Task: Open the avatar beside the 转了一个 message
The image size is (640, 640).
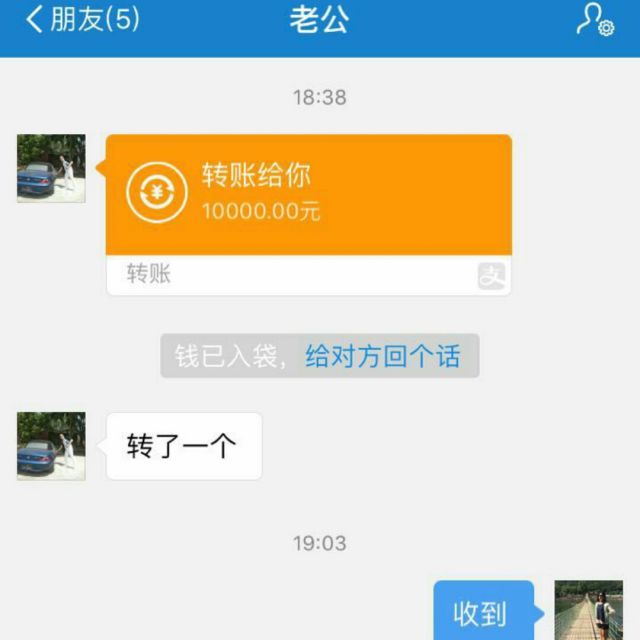Action: pyautogui.click(x=51, y=446)
